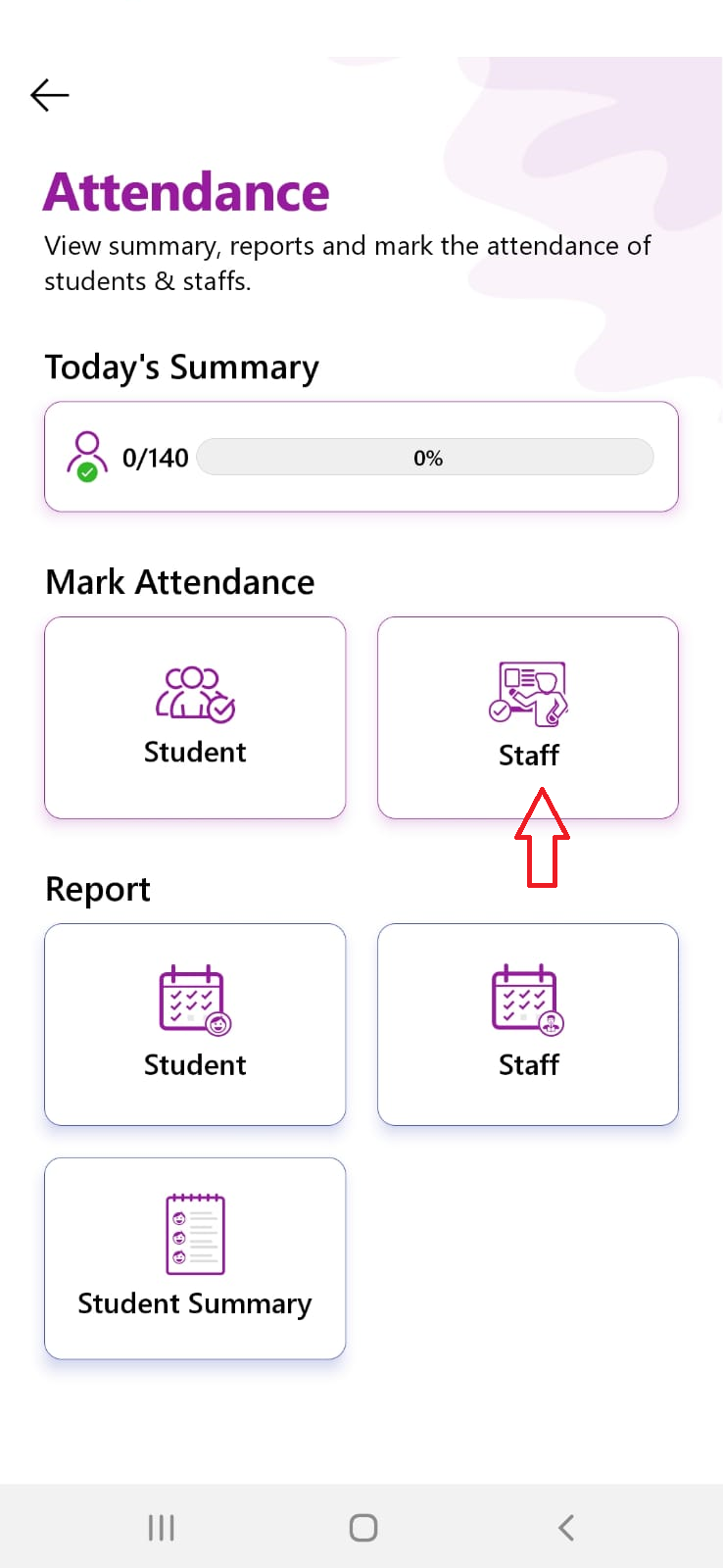
Task: Go back using the top arrow
Action: 50,95
